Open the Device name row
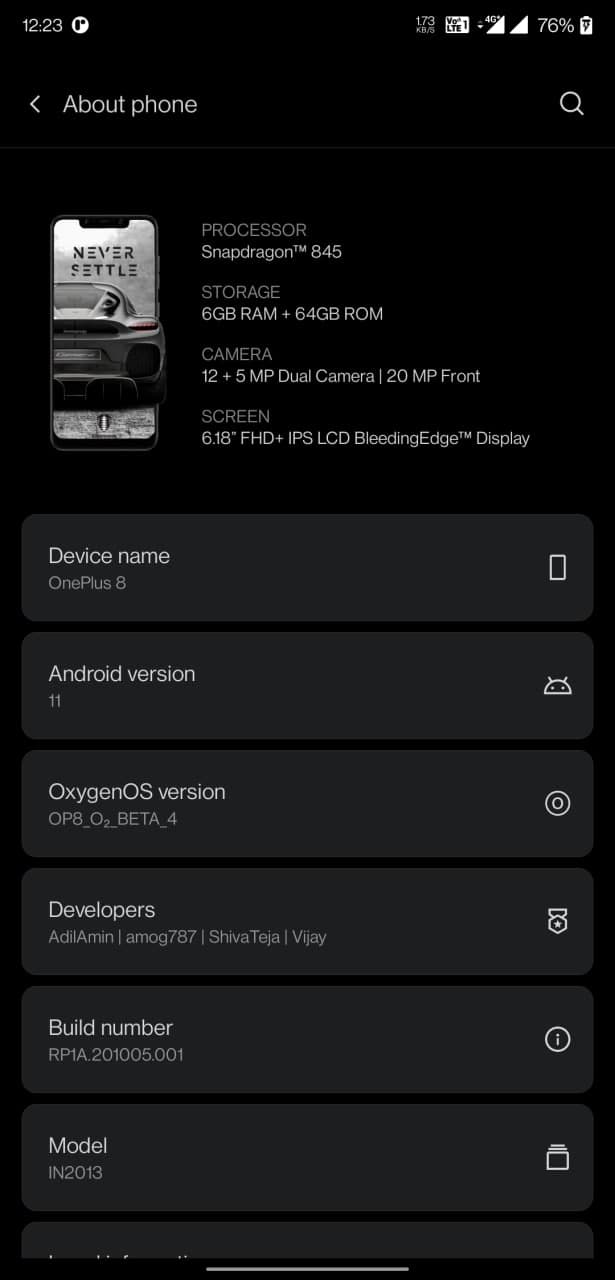The height and width of the screenshot is (1280, 615). [x=307, y=568]
